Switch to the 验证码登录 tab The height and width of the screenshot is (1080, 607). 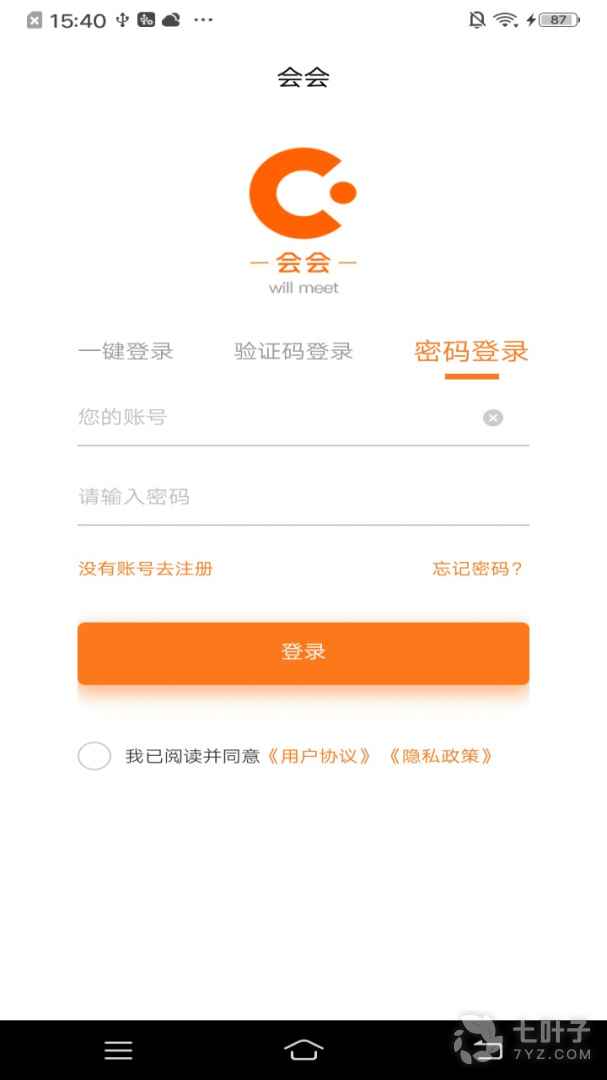point(293,351)
